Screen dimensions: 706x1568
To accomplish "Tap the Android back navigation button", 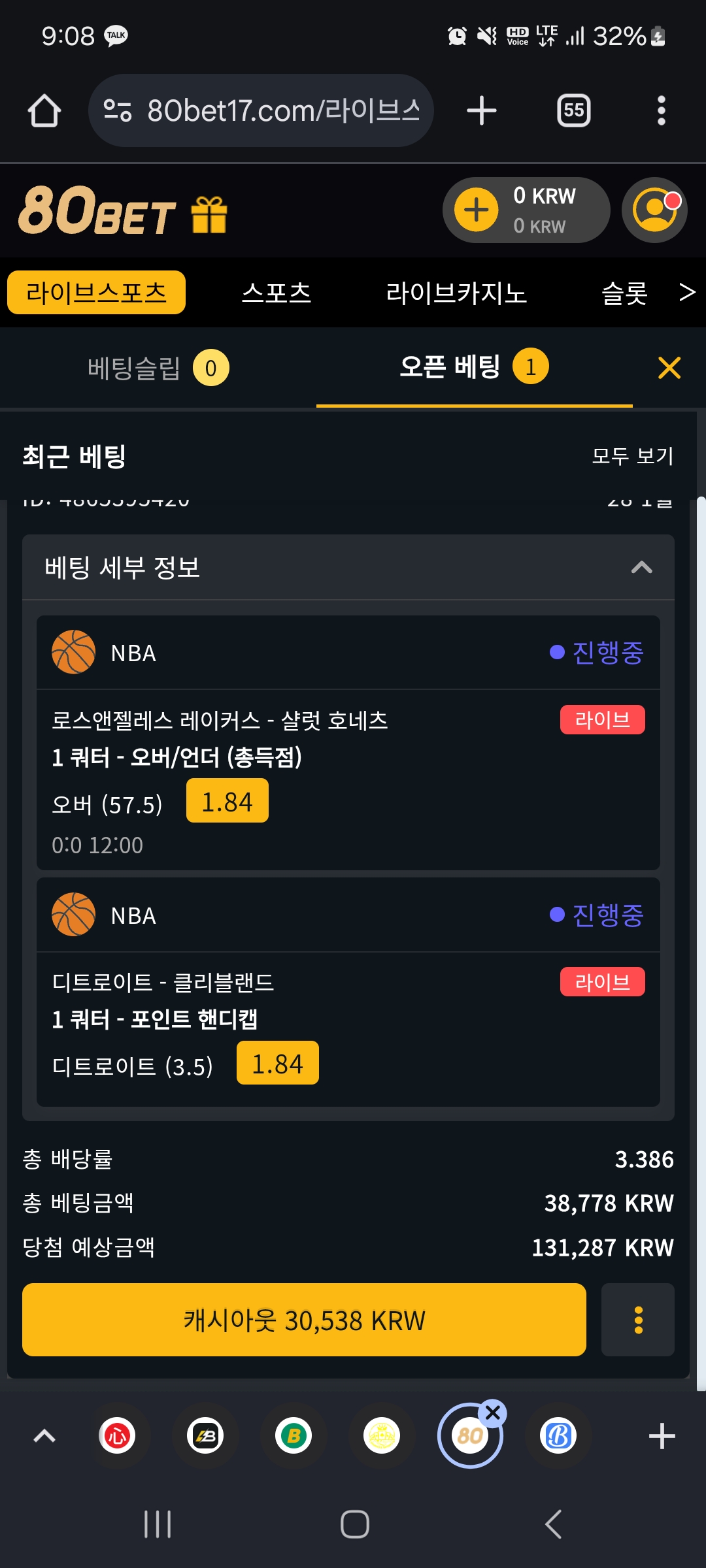I will click(x=553, y=1524).
